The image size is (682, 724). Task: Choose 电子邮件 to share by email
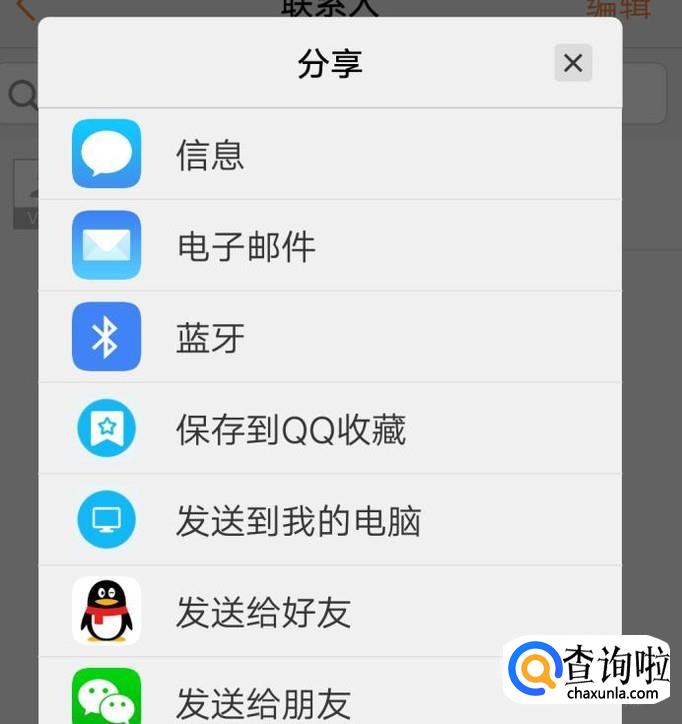(330, 246)
